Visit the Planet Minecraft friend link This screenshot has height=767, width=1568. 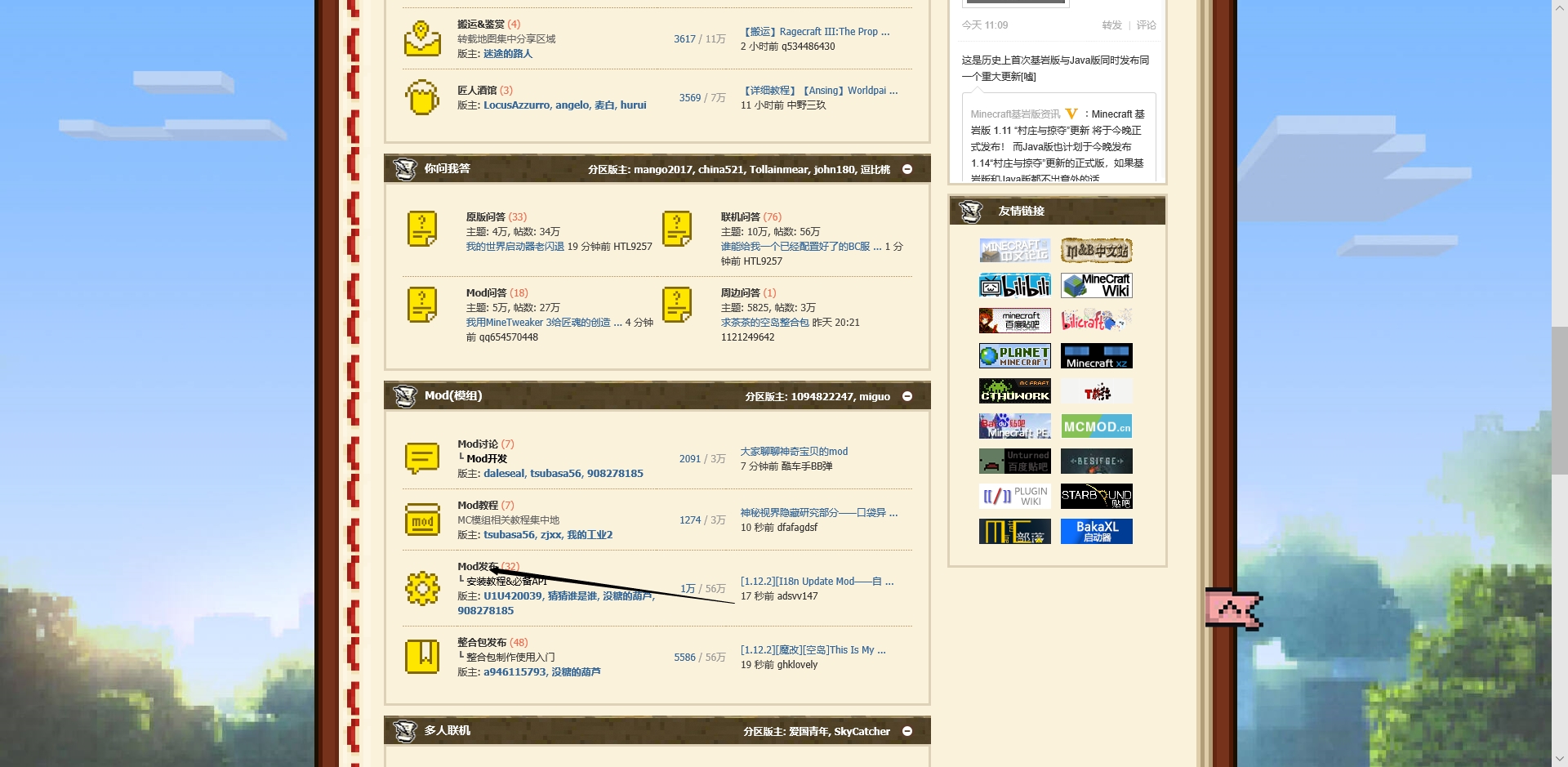click(1014, 356)
